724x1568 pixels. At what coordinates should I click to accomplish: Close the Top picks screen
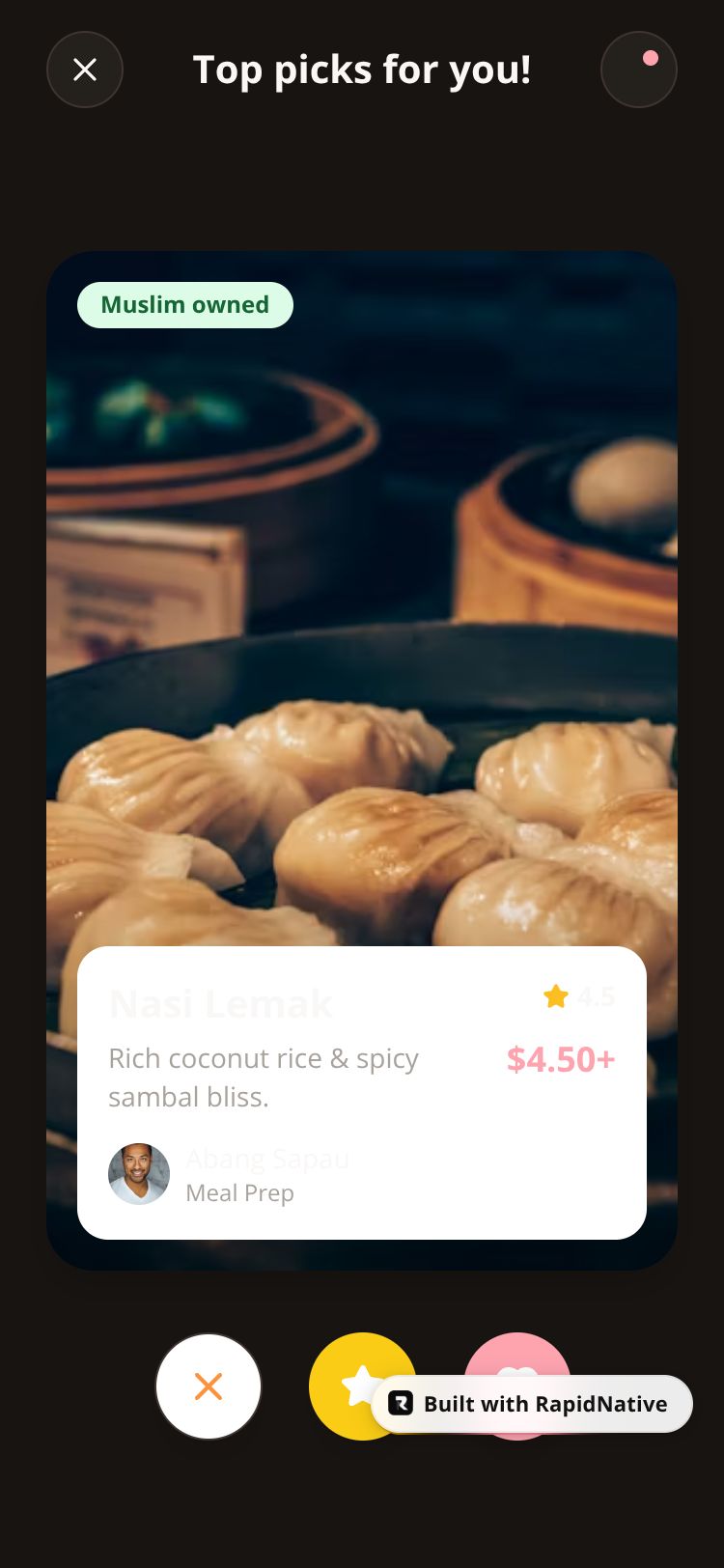(85, 70)
